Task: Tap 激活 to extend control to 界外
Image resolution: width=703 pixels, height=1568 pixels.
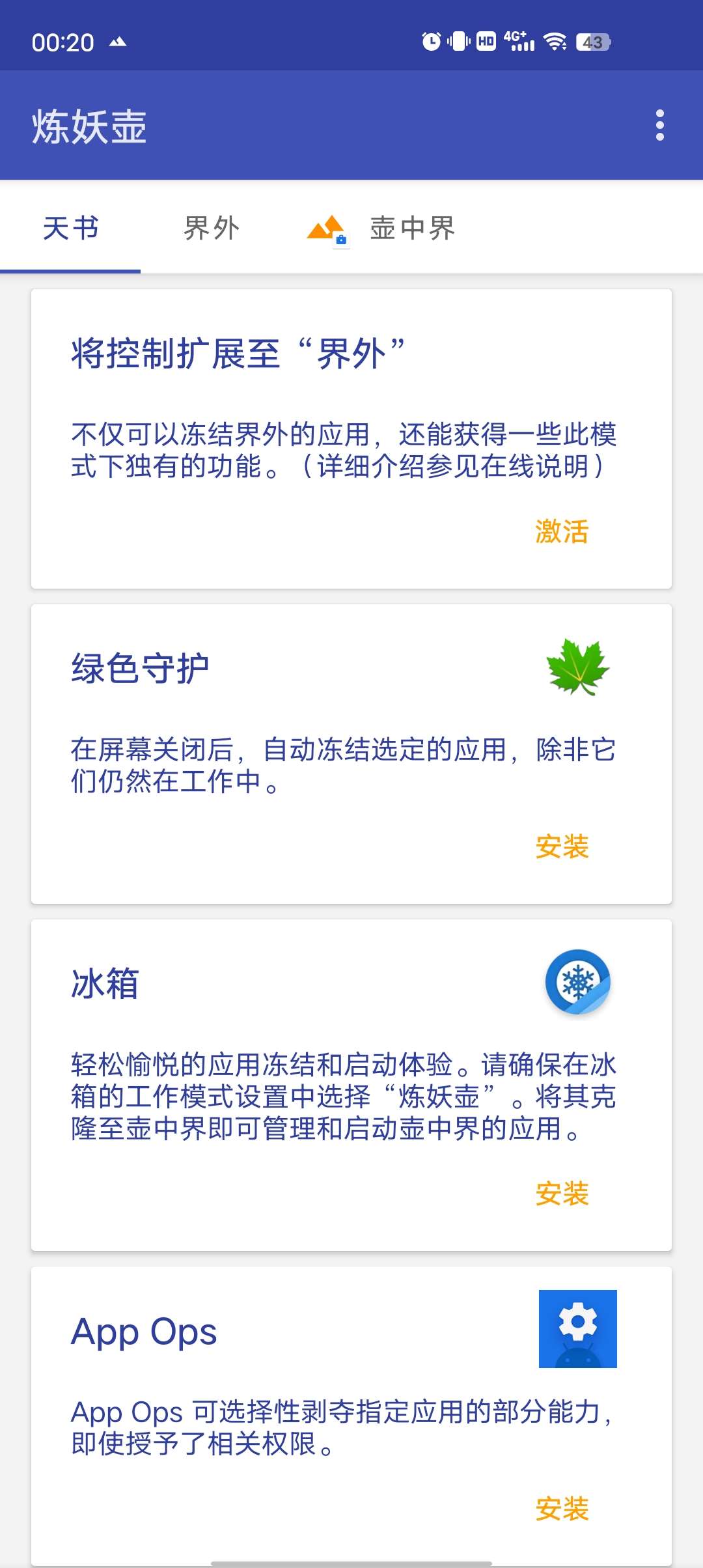Action: point(562,531)
